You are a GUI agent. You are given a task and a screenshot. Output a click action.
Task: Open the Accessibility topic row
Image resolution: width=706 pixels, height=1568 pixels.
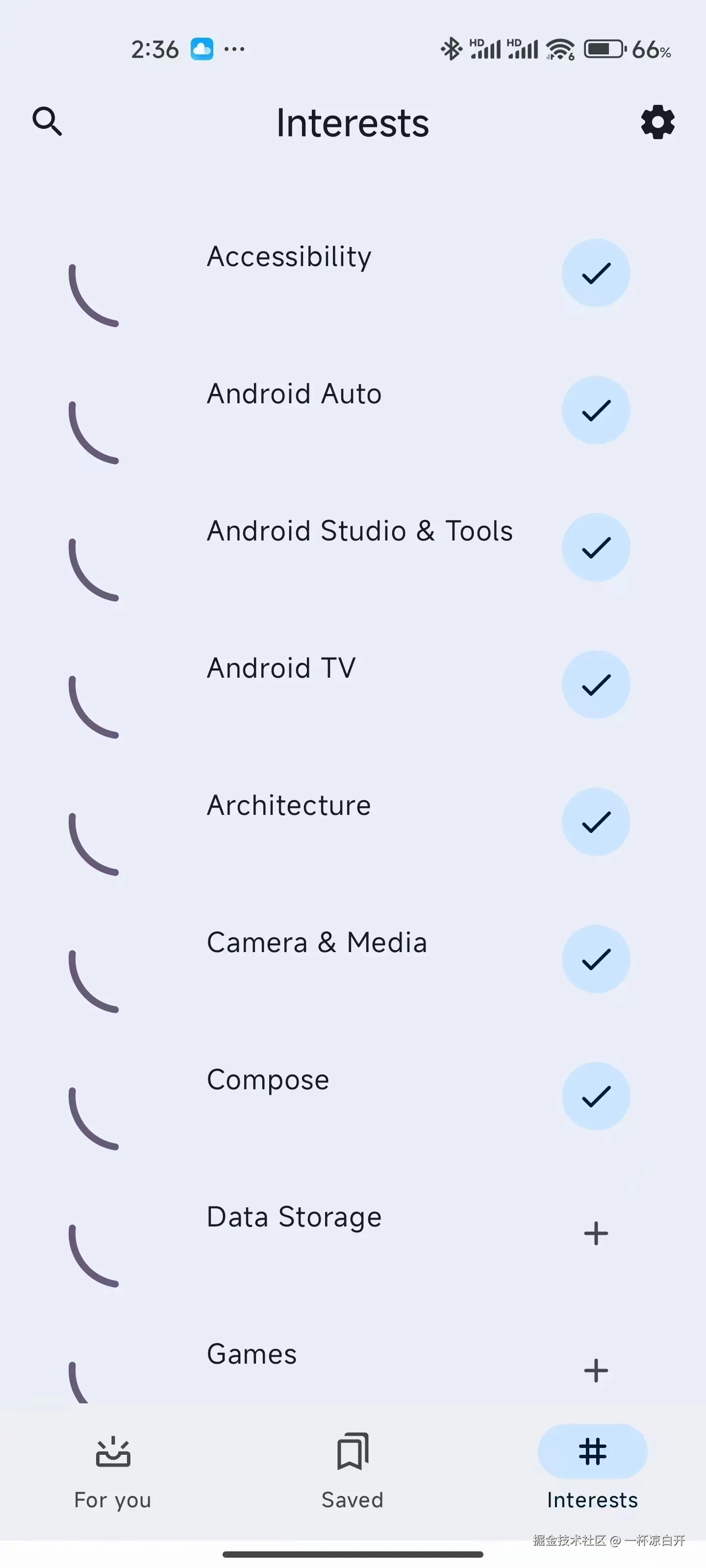289,257
